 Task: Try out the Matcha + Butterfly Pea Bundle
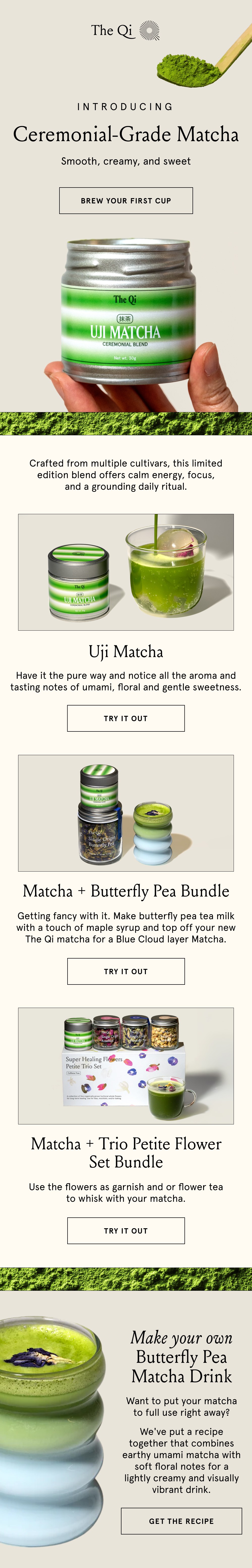(126, 971)
